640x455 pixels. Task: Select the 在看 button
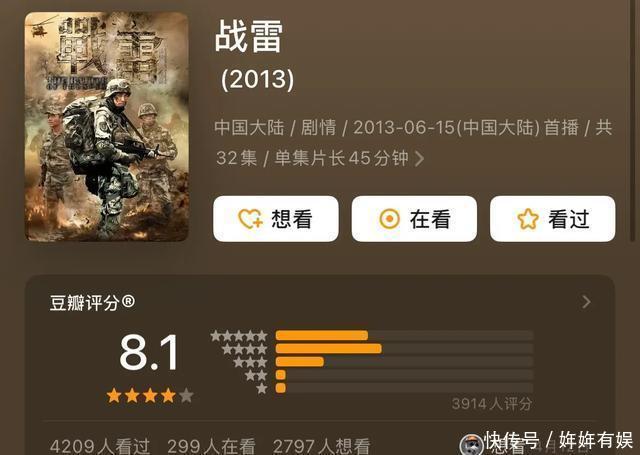pos(414,219)
